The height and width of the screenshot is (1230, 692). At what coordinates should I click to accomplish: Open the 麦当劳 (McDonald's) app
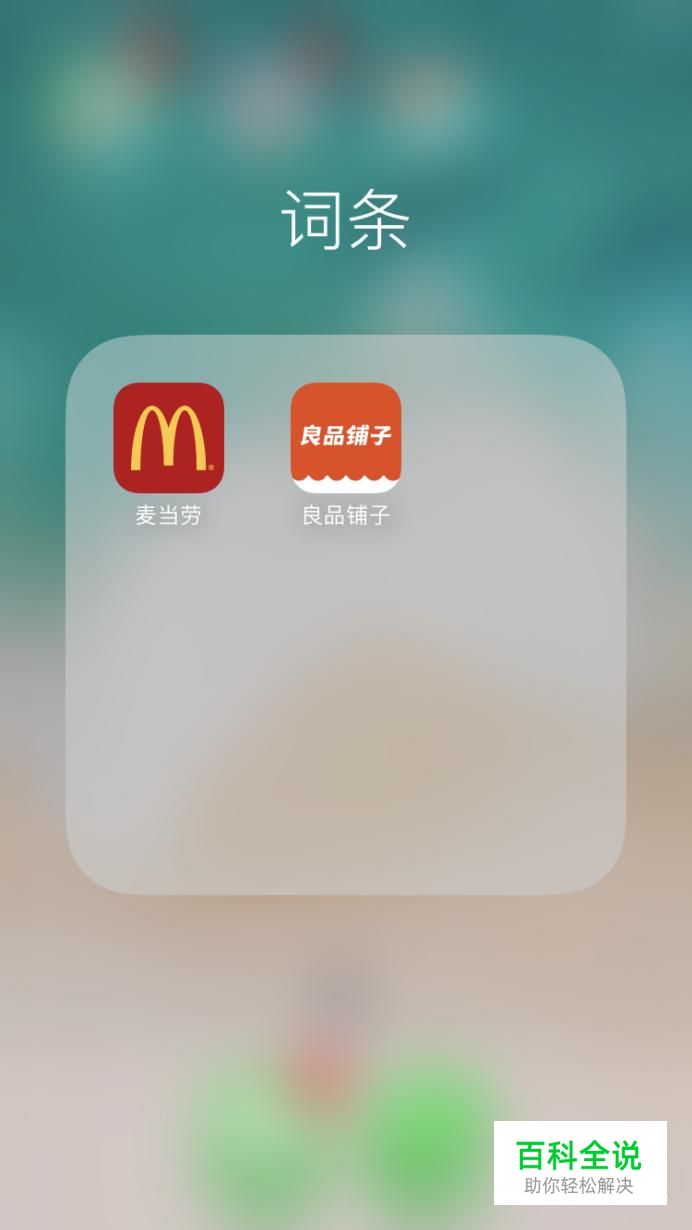(x=168, y=438)
